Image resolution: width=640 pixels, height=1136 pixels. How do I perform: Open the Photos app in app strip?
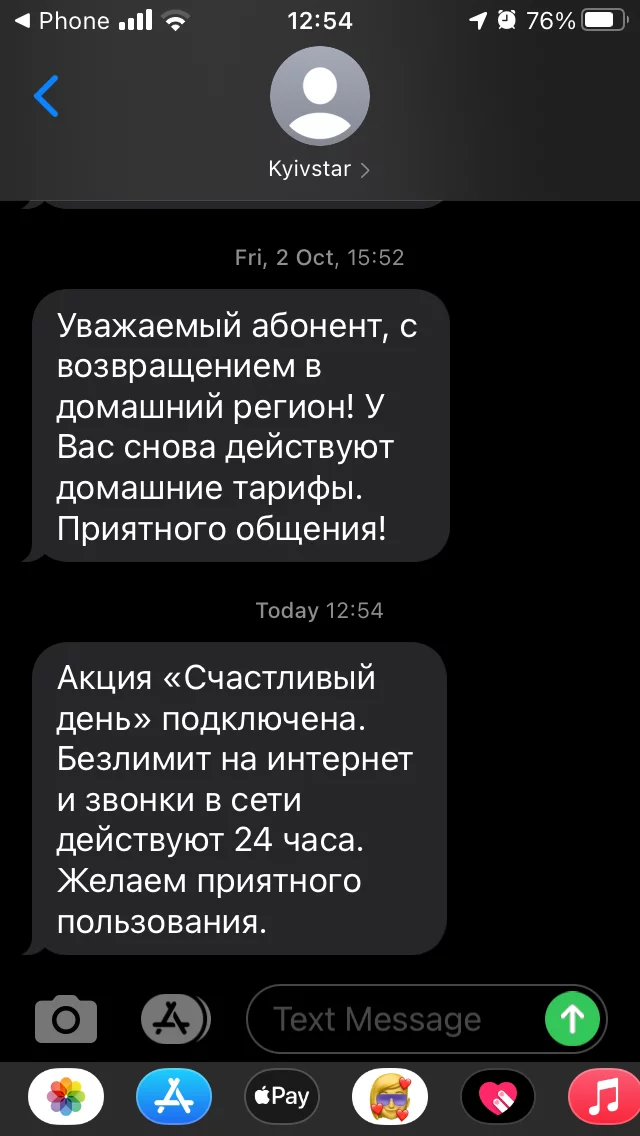(66, 1096)
